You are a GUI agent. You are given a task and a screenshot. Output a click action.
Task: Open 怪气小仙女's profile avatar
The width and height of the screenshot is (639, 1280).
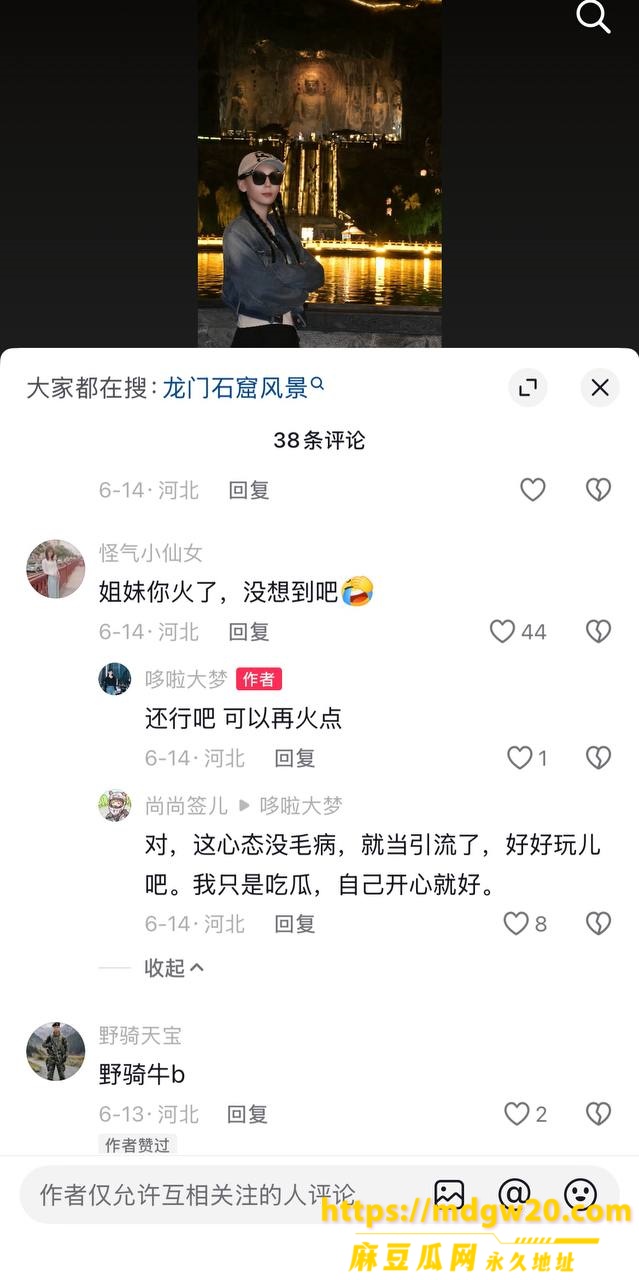(55, 569)
